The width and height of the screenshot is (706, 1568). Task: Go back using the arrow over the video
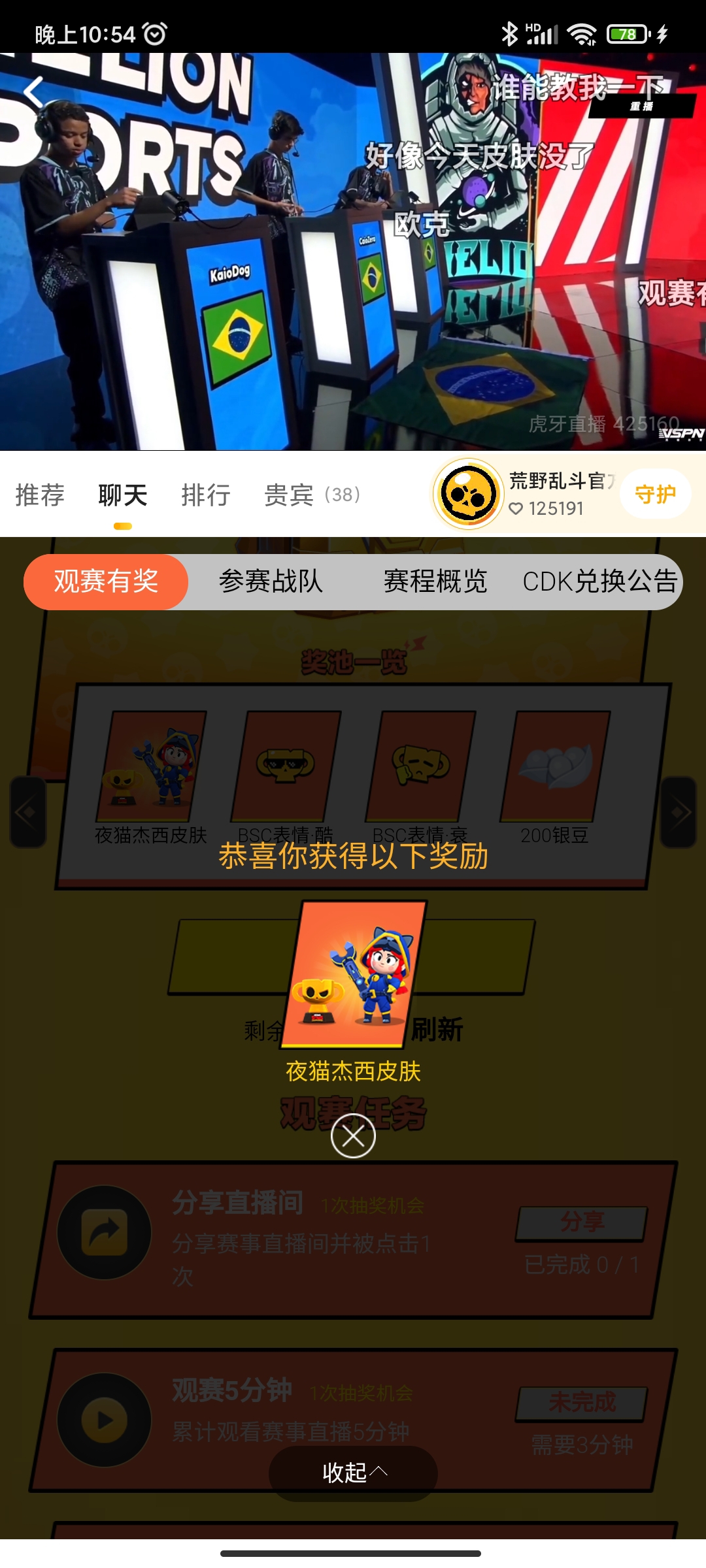(x=34, y=91)
